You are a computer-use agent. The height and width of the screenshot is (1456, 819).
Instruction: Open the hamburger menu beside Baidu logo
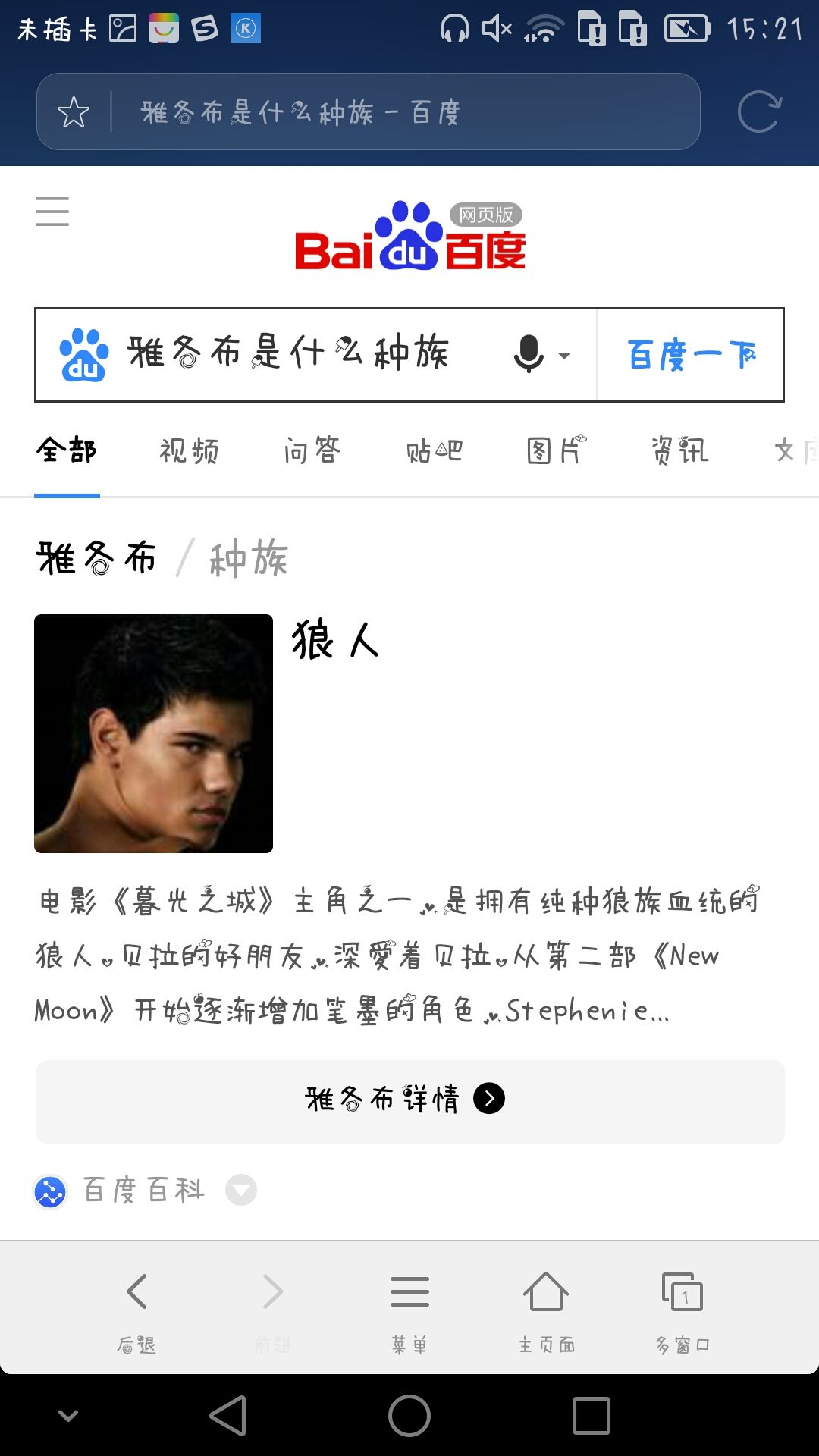tap(52, 211)
